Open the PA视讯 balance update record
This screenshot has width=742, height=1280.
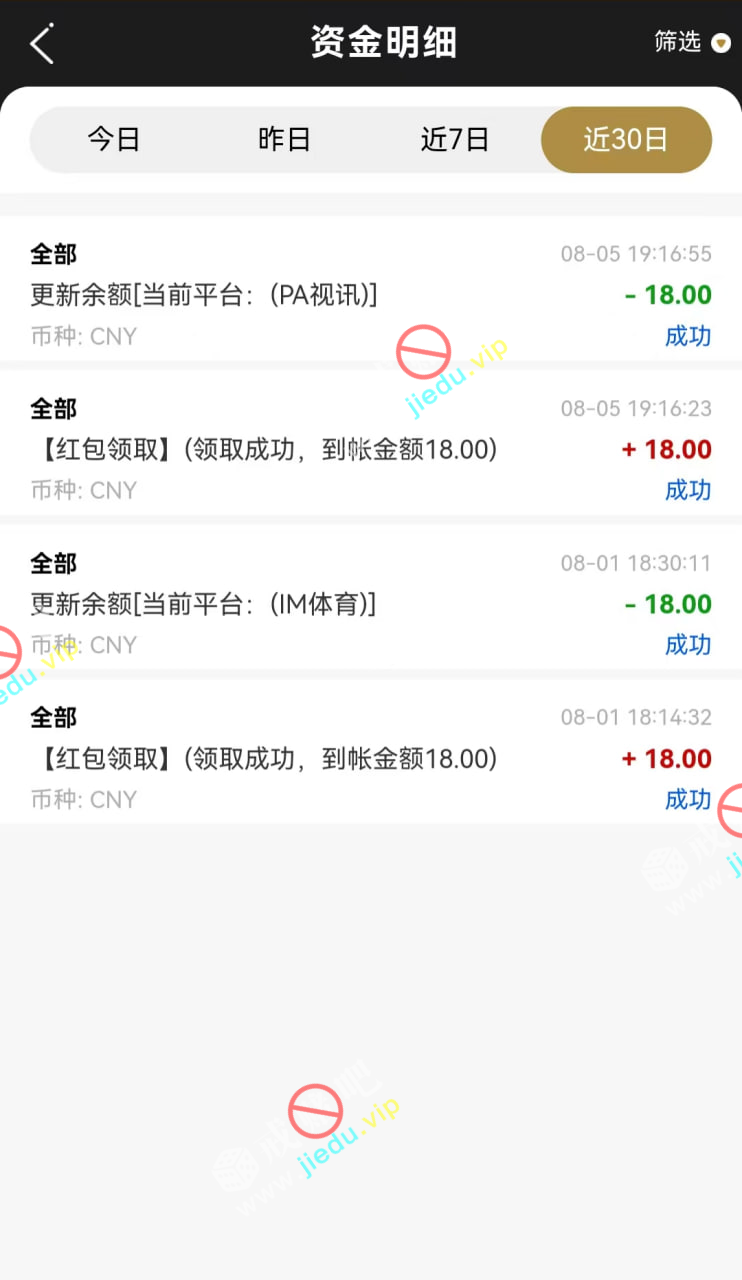tap(370, 294)
